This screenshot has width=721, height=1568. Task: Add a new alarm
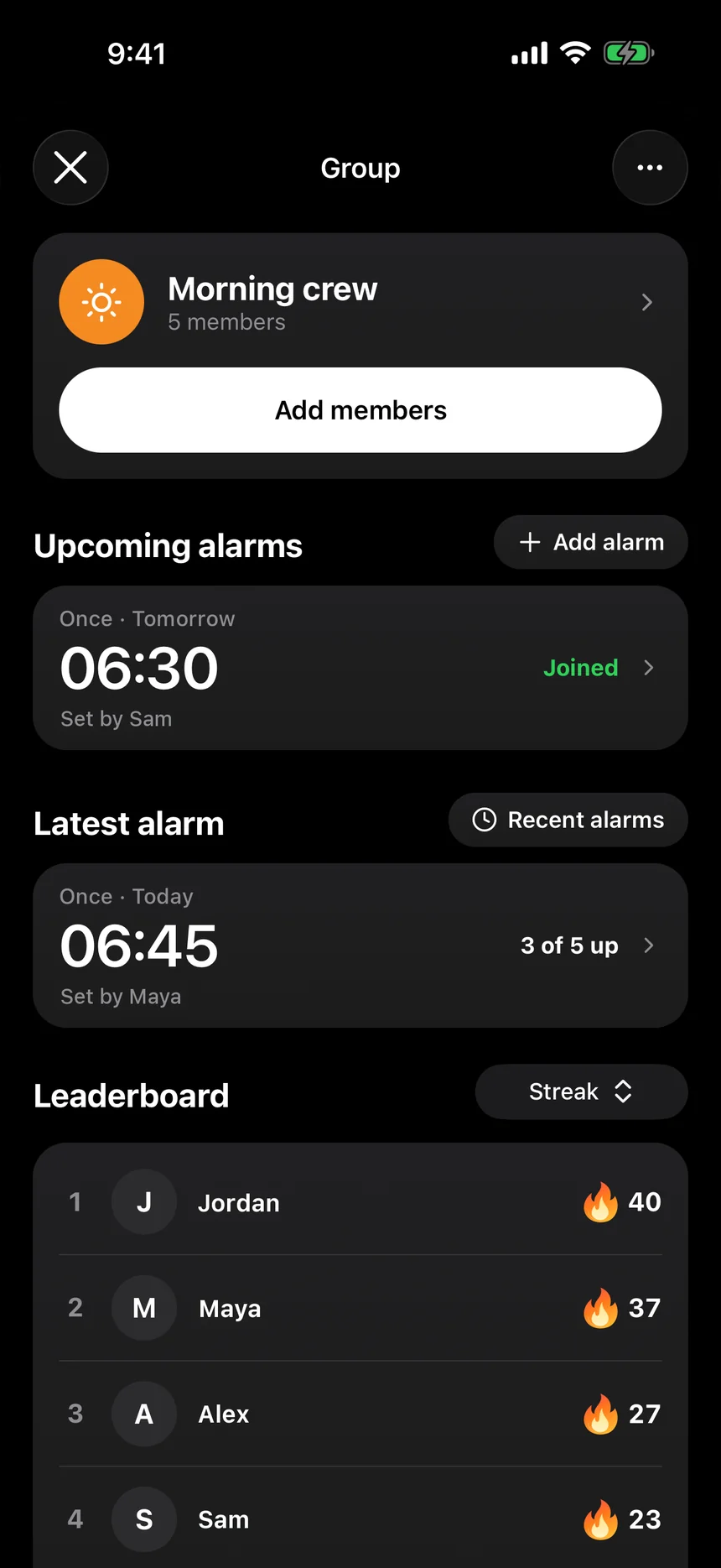[591, 542]
